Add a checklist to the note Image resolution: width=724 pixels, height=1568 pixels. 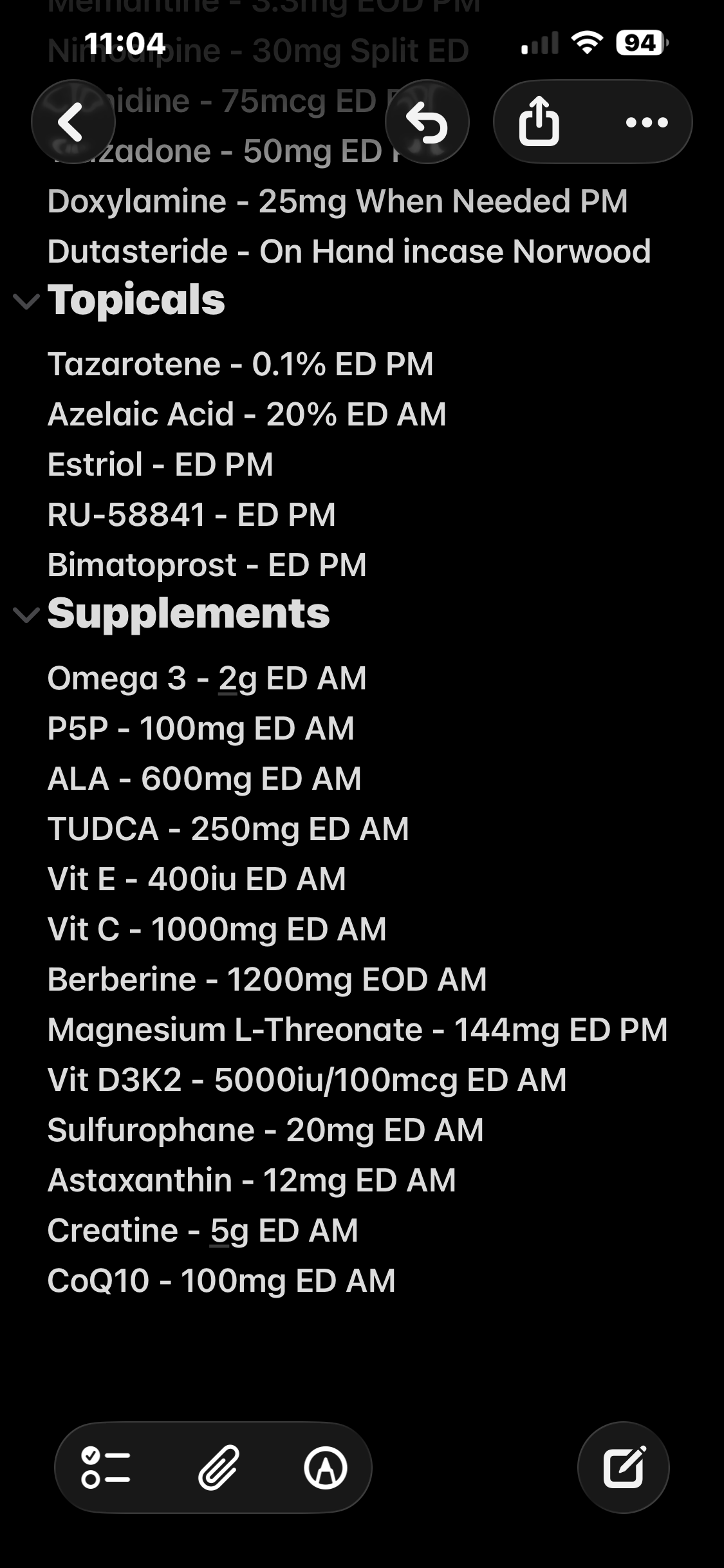(106, 1467)
